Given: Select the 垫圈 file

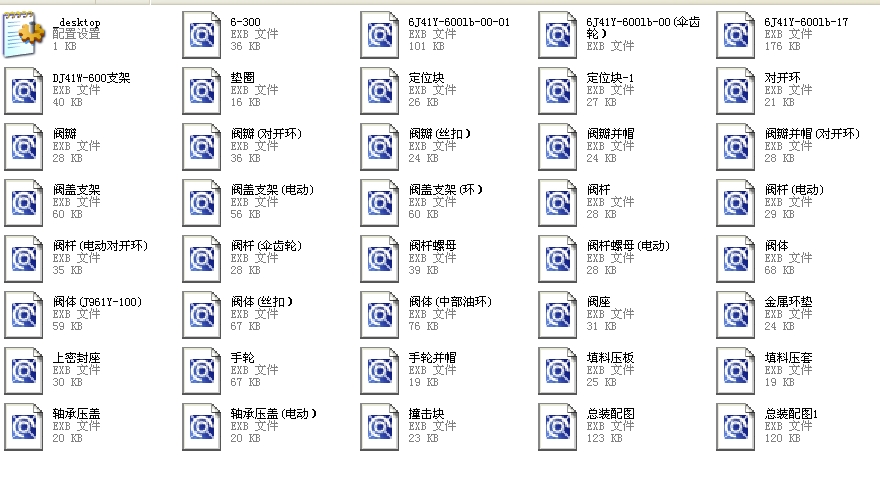Looking at the screenshot, I should (x=202, y=92).
